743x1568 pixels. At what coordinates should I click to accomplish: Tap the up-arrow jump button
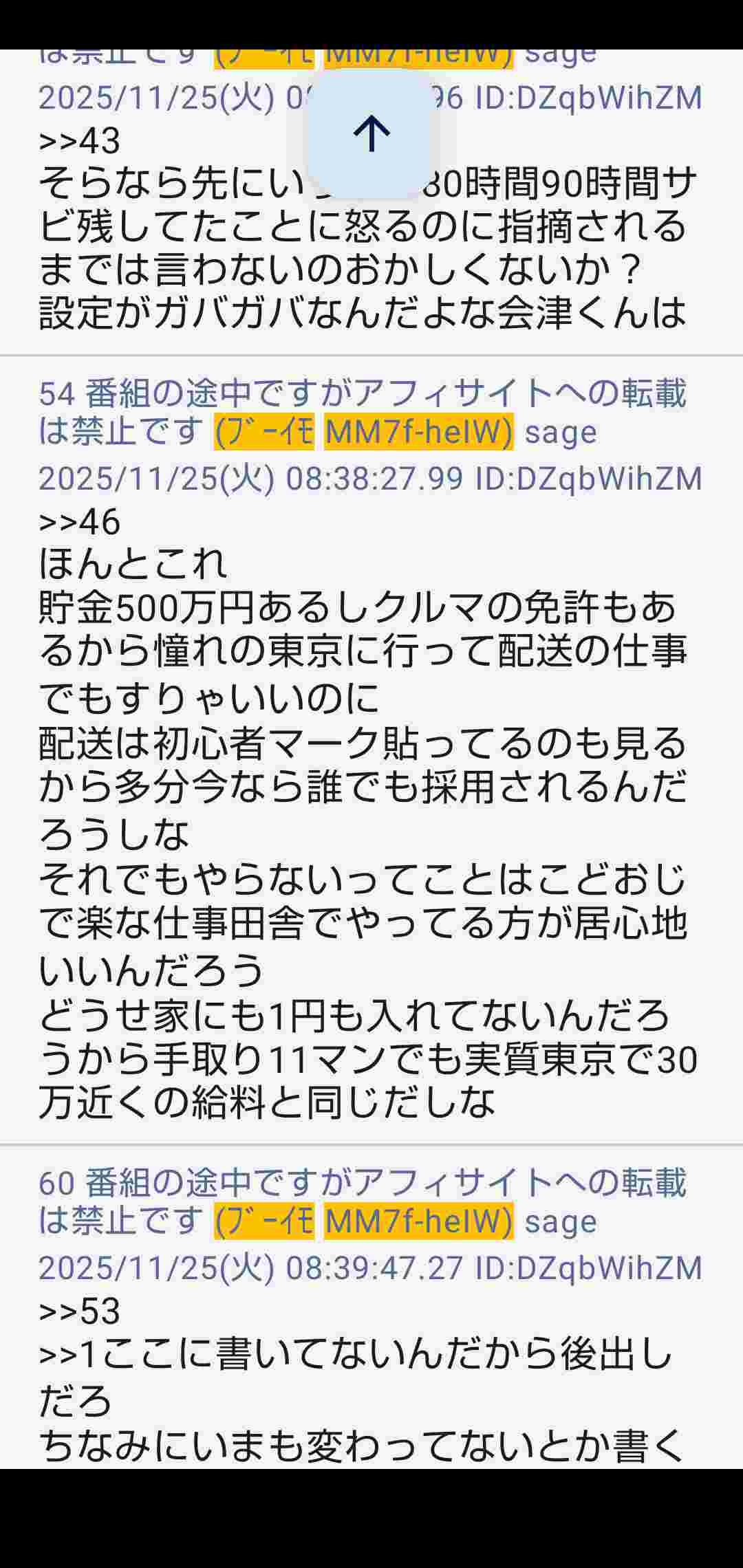point(371,133)
